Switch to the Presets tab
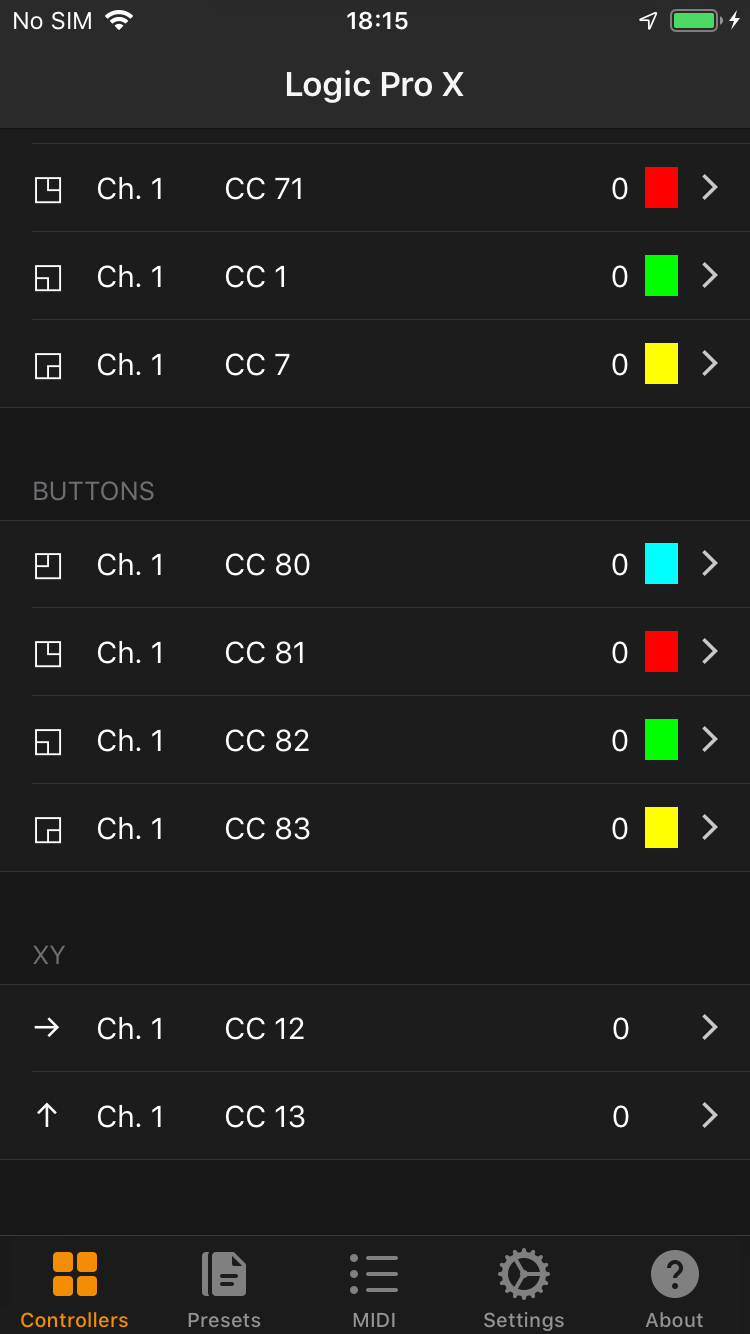 click(x=224, y=1288)
